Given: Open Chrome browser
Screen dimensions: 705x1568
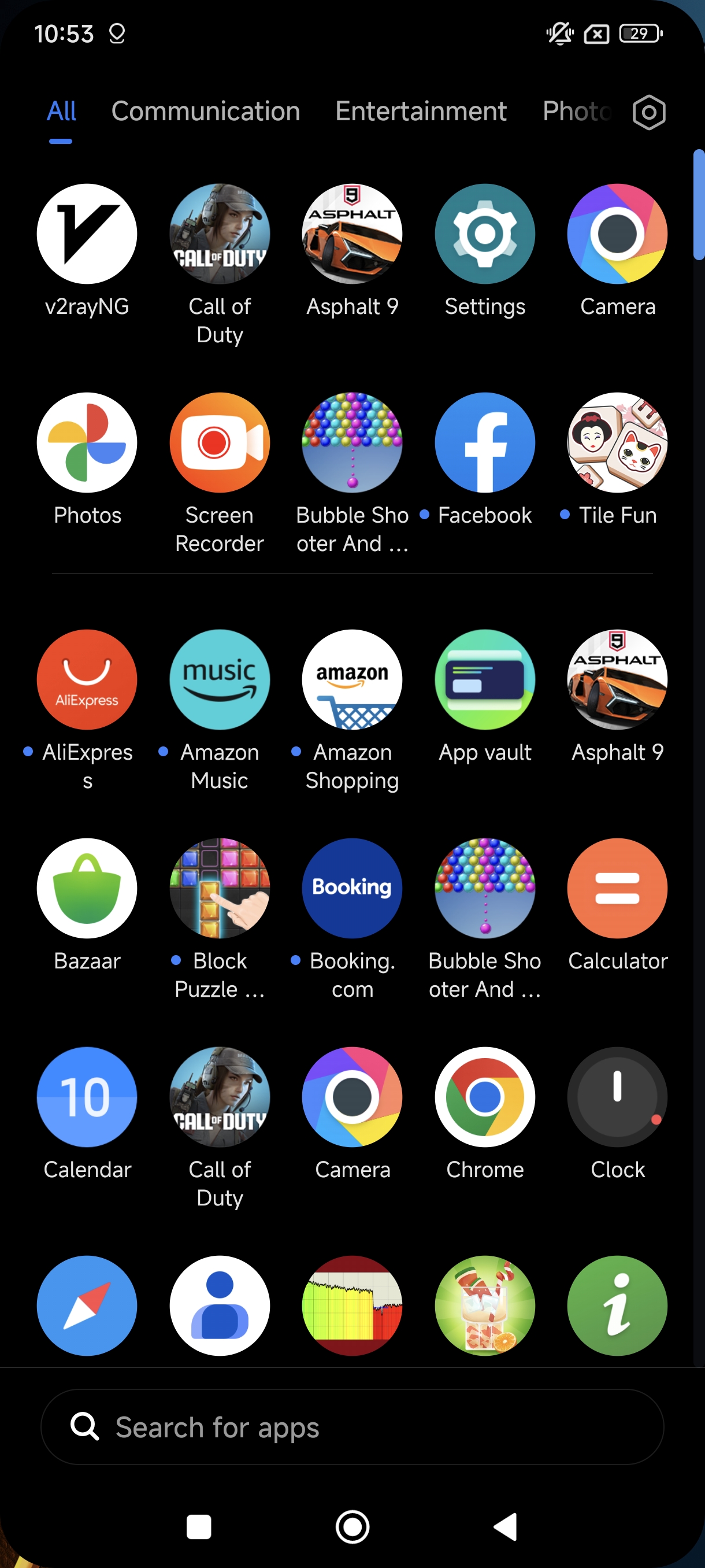Looking at the screenshot, I should pyautogui.click(x=485, y=1097).
